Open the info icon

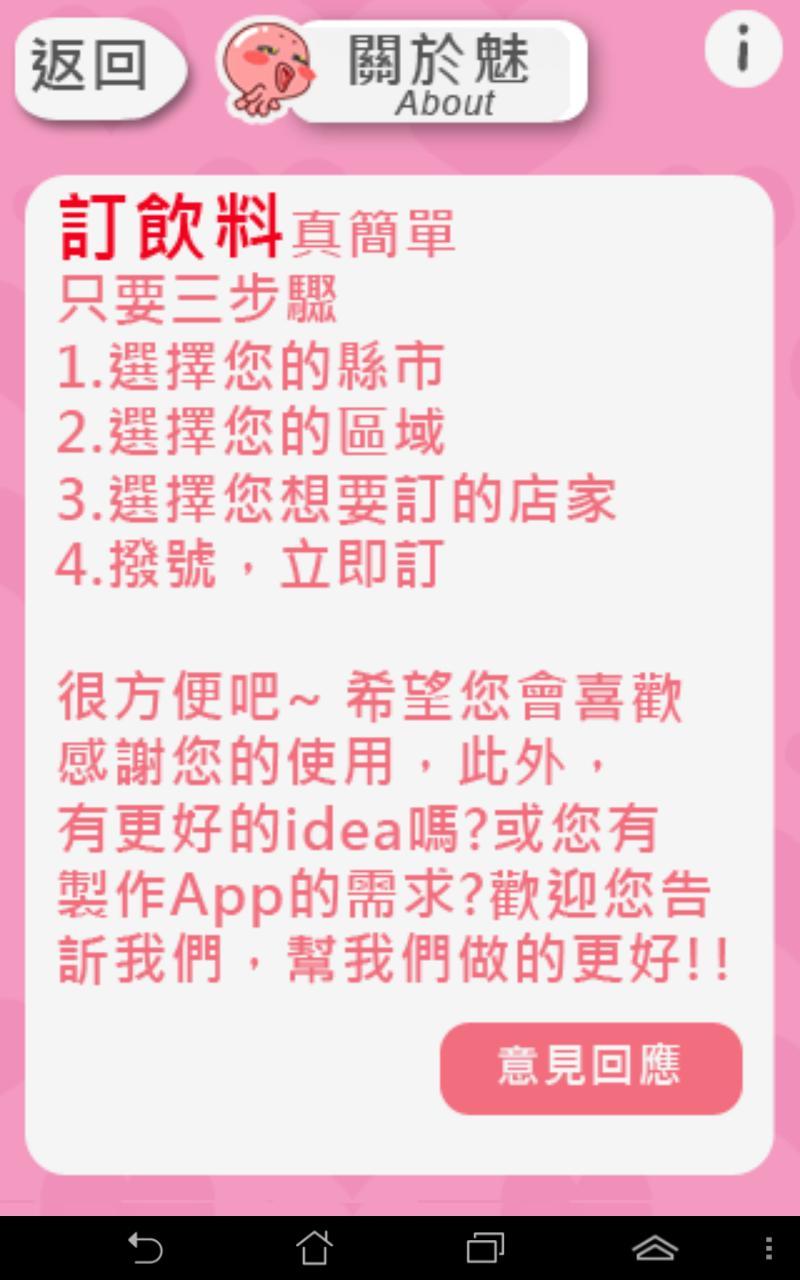(743, 47)
